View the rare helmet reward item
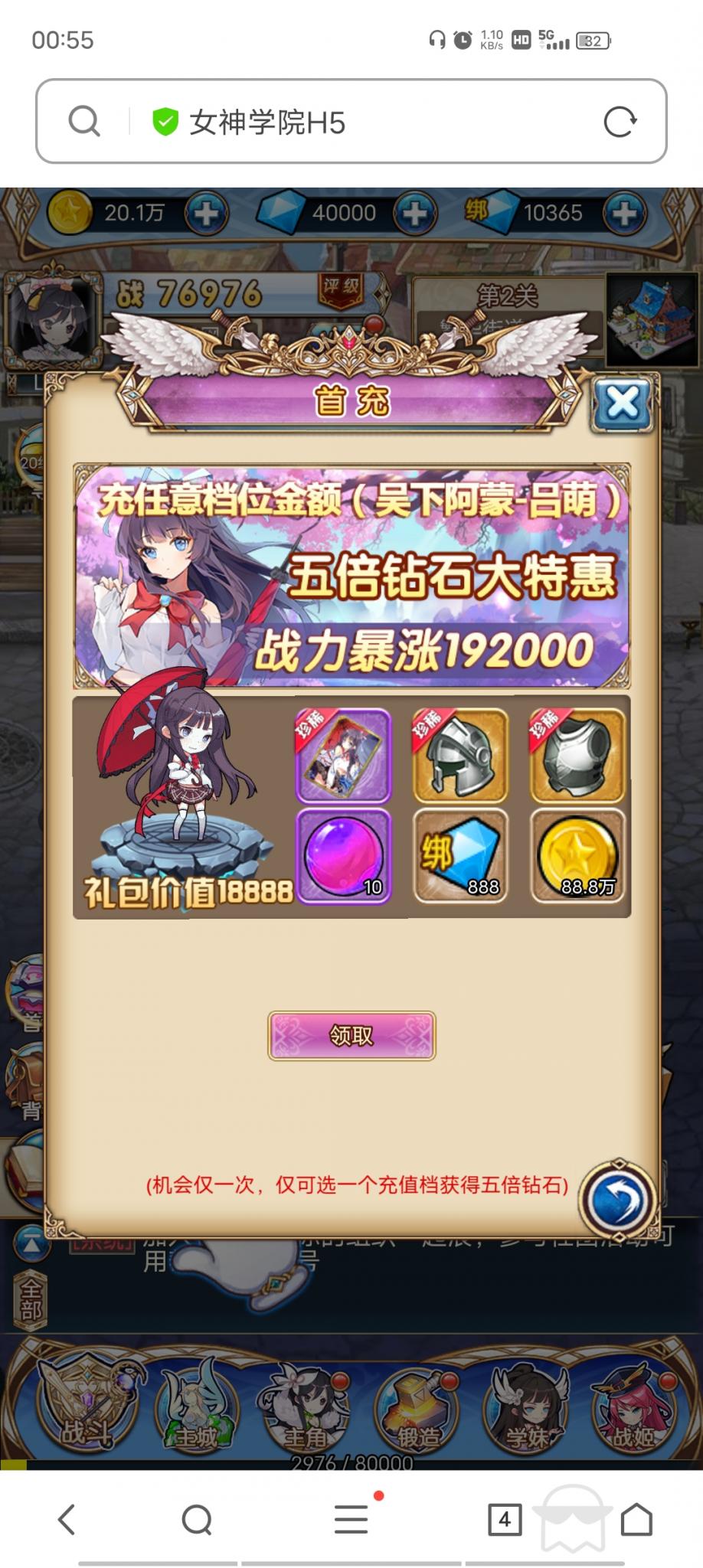 (x=460, y=756)
